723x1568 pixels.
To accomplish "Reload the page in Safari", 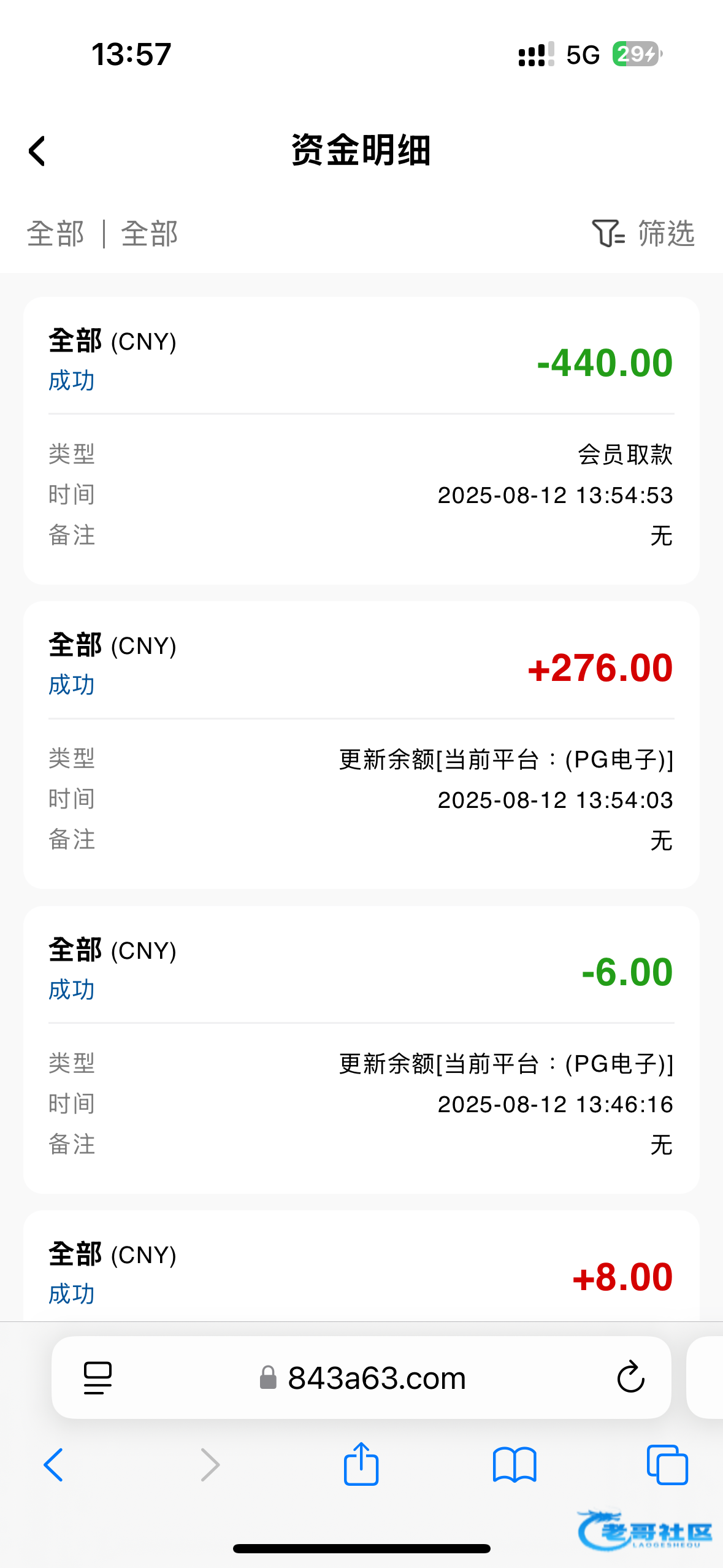I will click(x=630, y=1377).
